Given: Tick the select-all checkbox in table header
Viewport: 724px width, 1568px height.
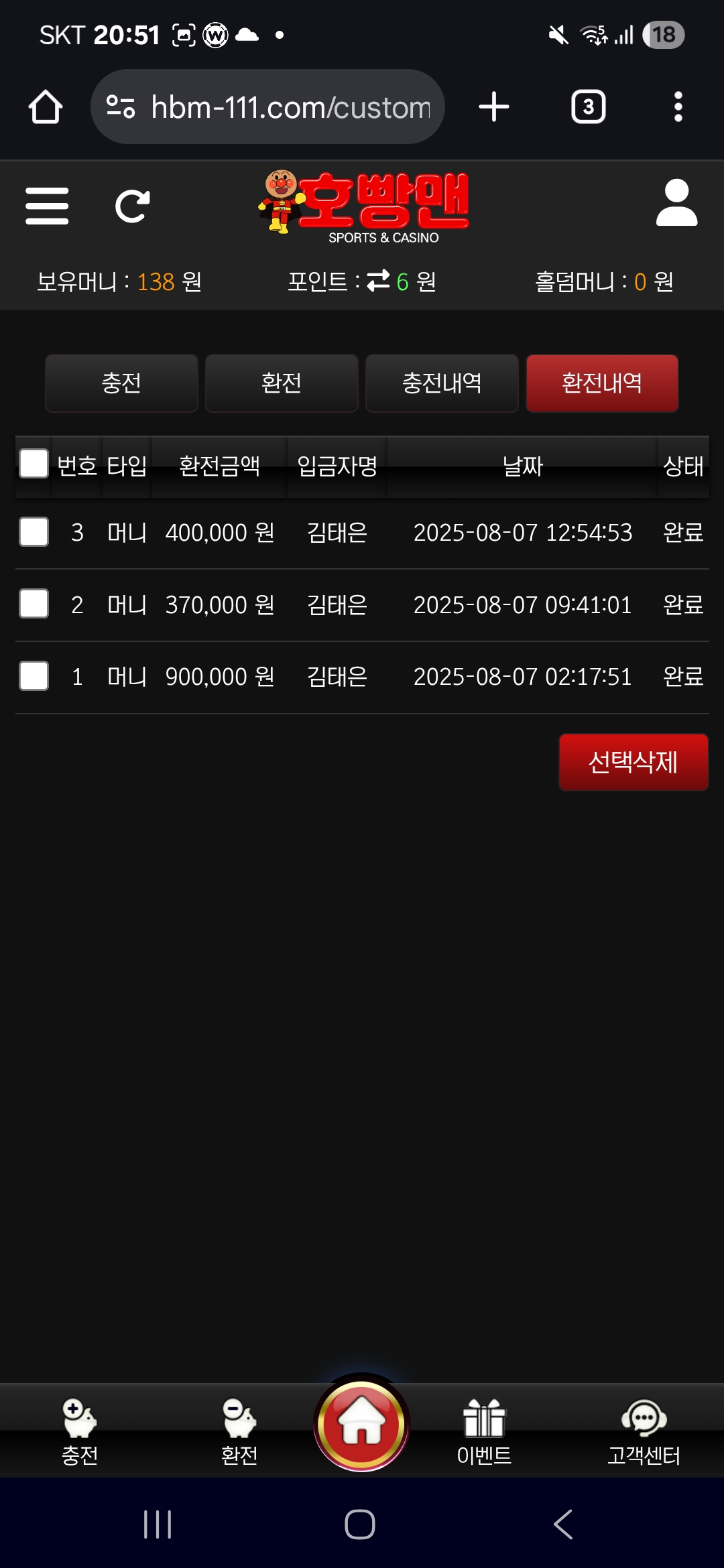Looking at the screenshot, I should [x=34, y=464].
